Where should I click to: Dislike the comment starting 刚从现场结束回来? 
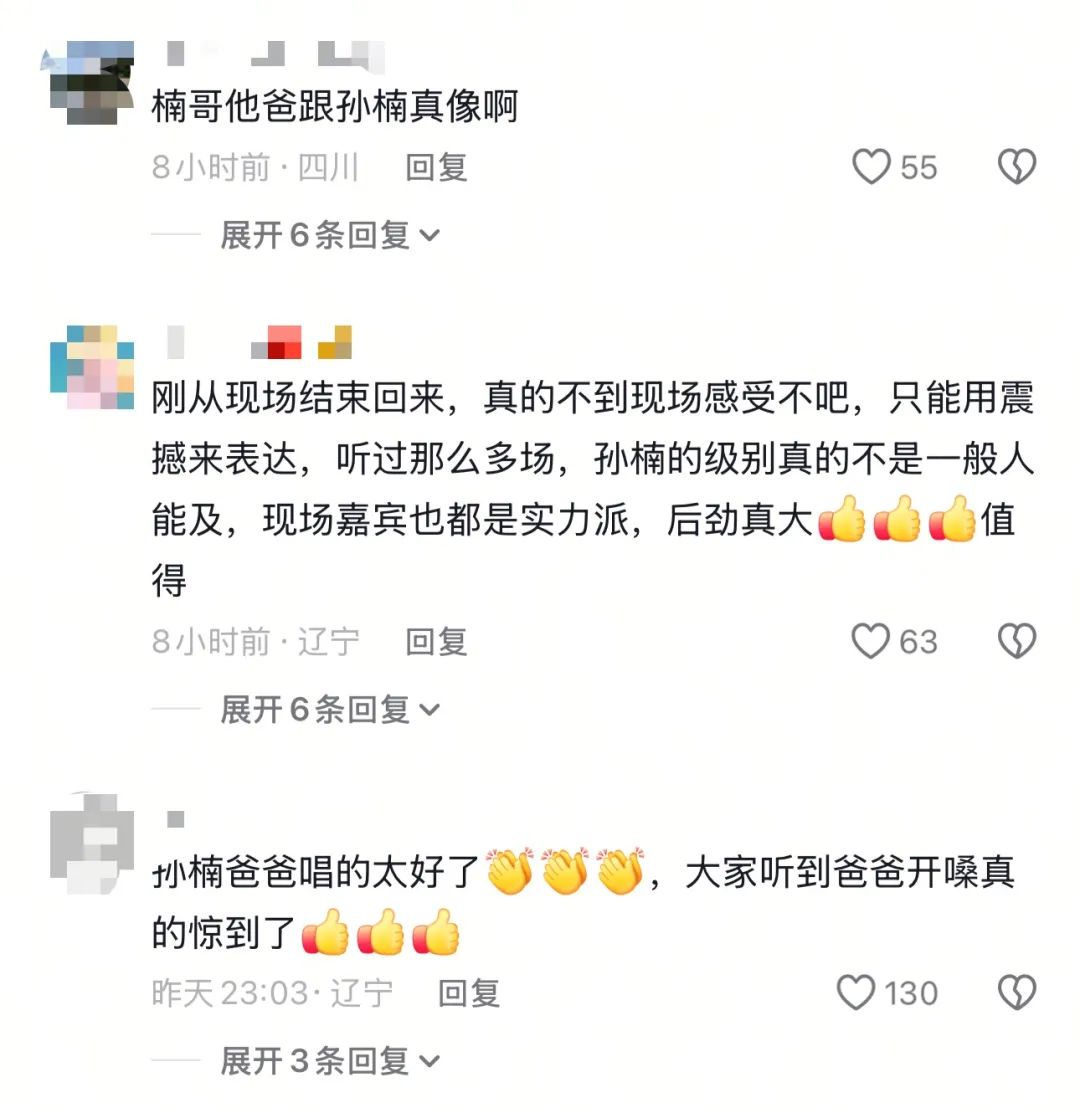1017,641
